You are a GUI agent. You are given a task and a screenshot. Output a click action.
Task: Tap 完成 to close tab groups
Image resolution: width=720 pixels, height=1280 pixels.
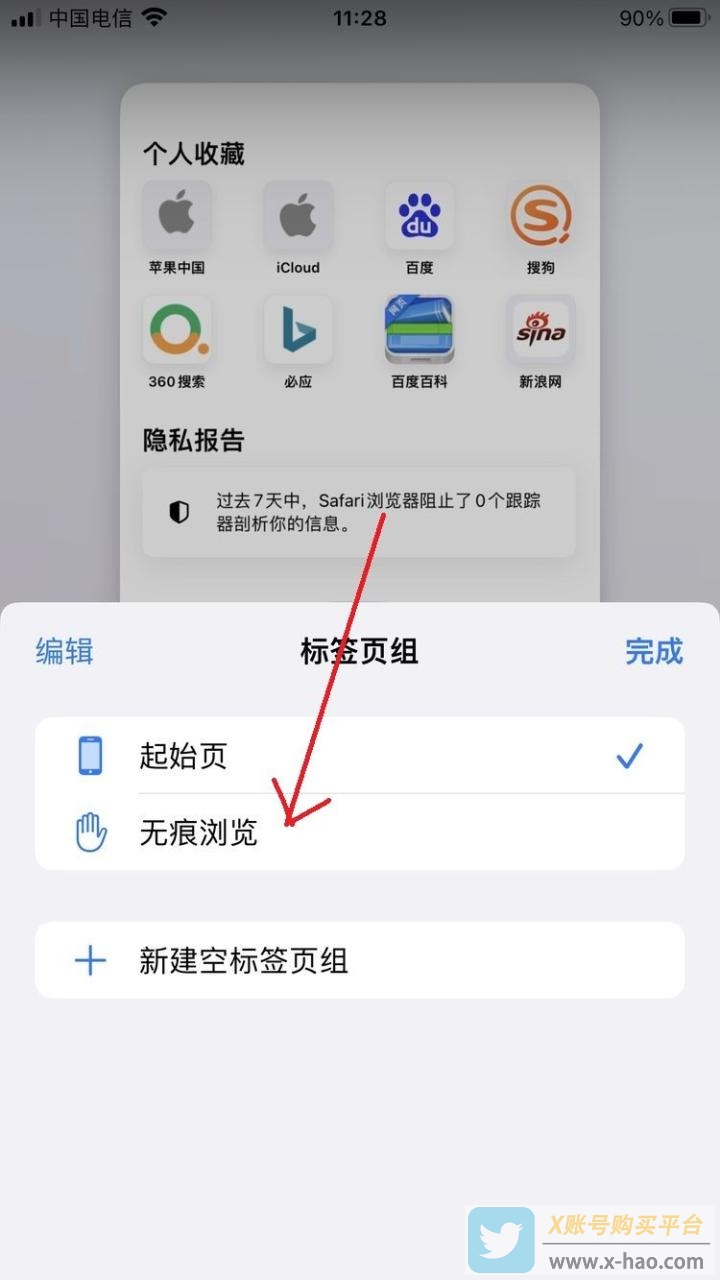pyautogui.click(x=654, y=651)
